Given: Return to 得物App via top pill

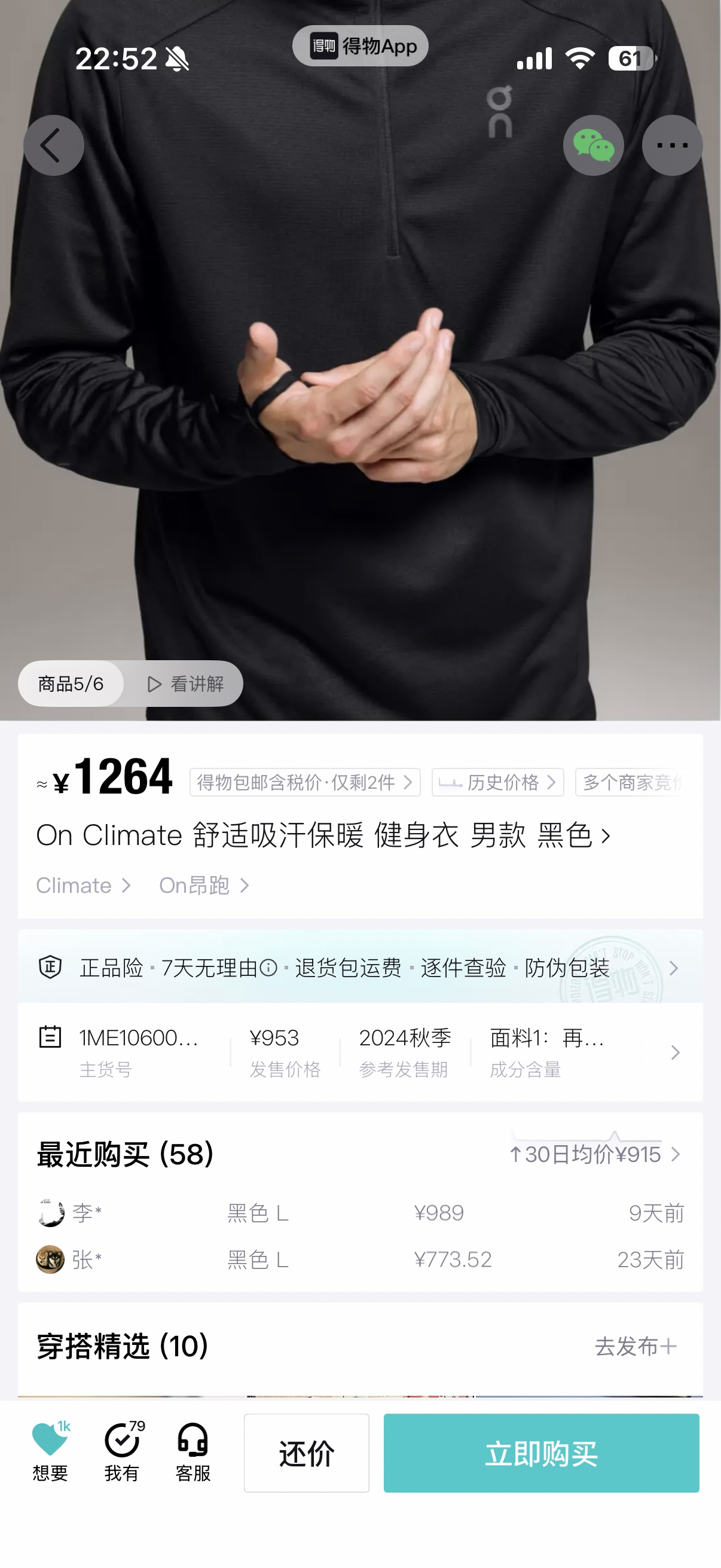Looking at the screenshot, I should [360, 46].
